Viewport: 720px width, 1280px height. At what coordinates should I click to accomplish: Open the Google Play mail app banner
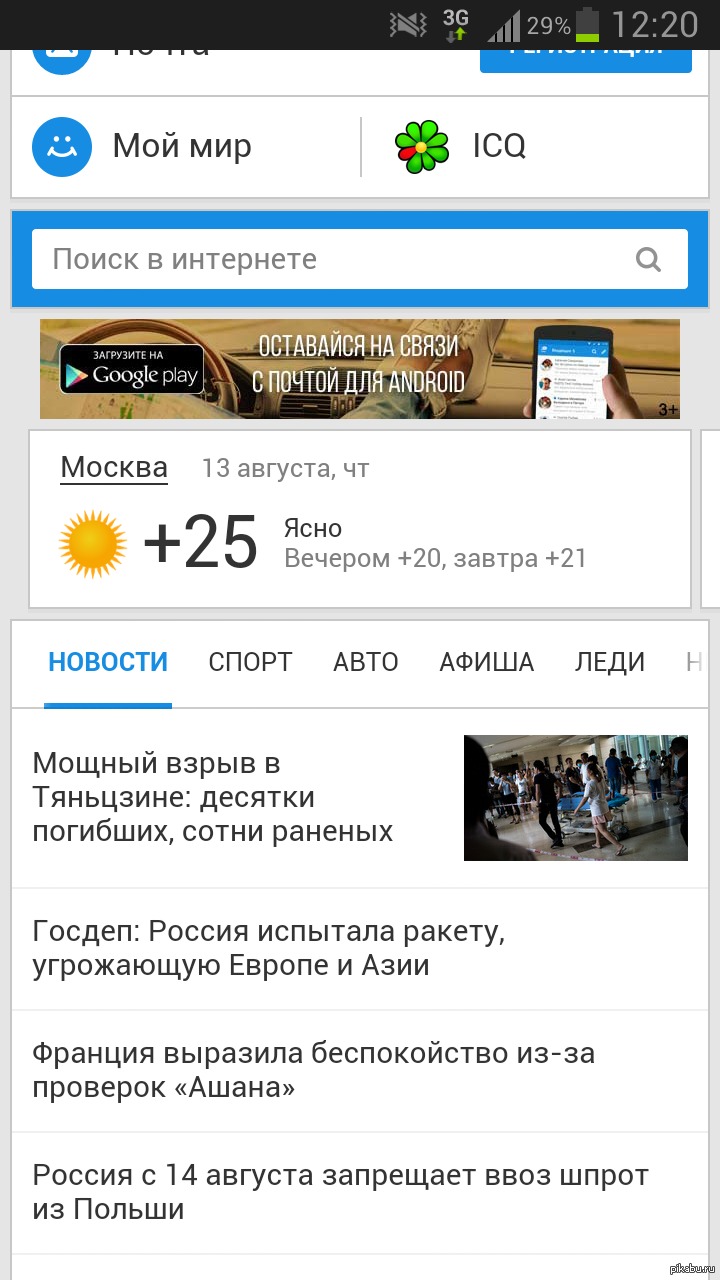click(x=360, y=368)
